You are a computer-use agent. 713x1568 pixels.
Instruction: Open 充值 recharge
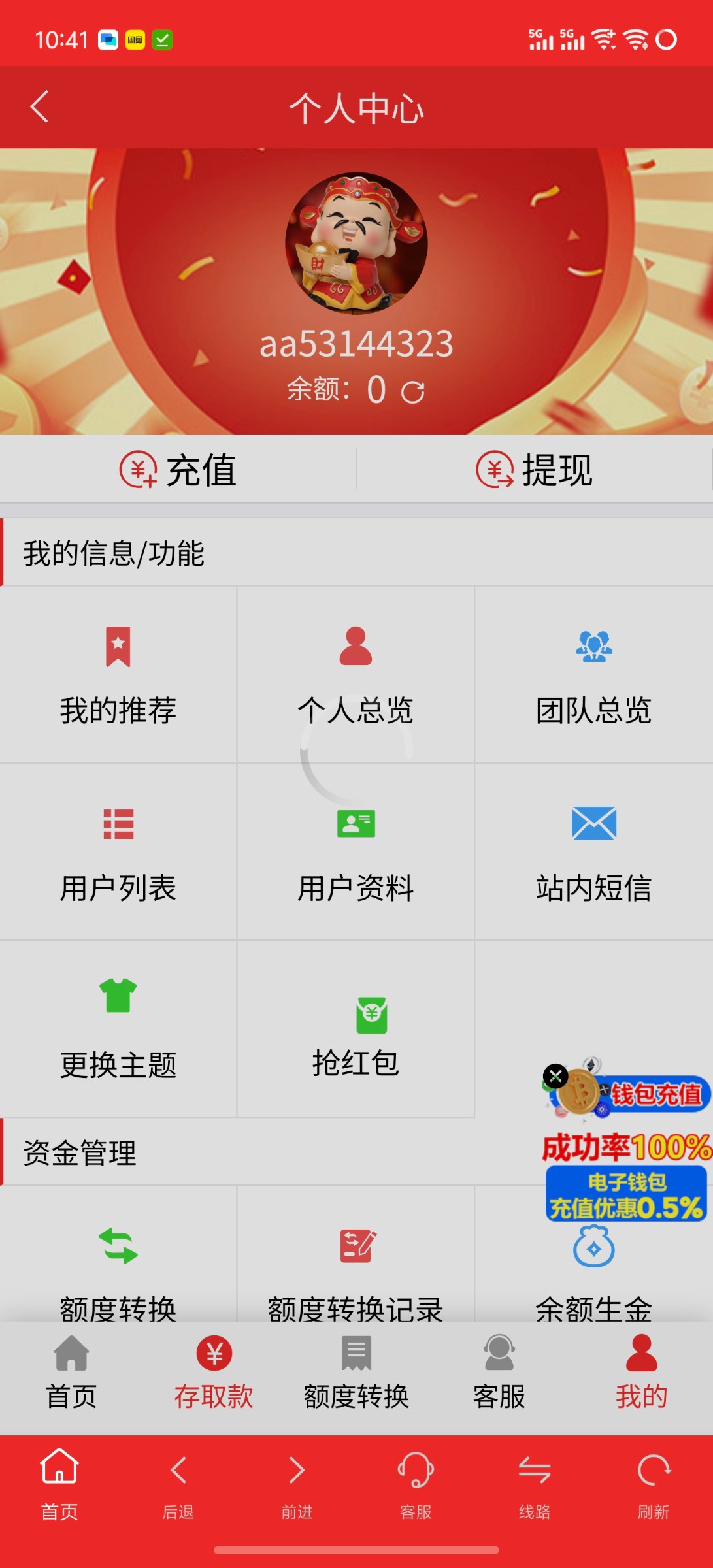click(x=178, y=470)
